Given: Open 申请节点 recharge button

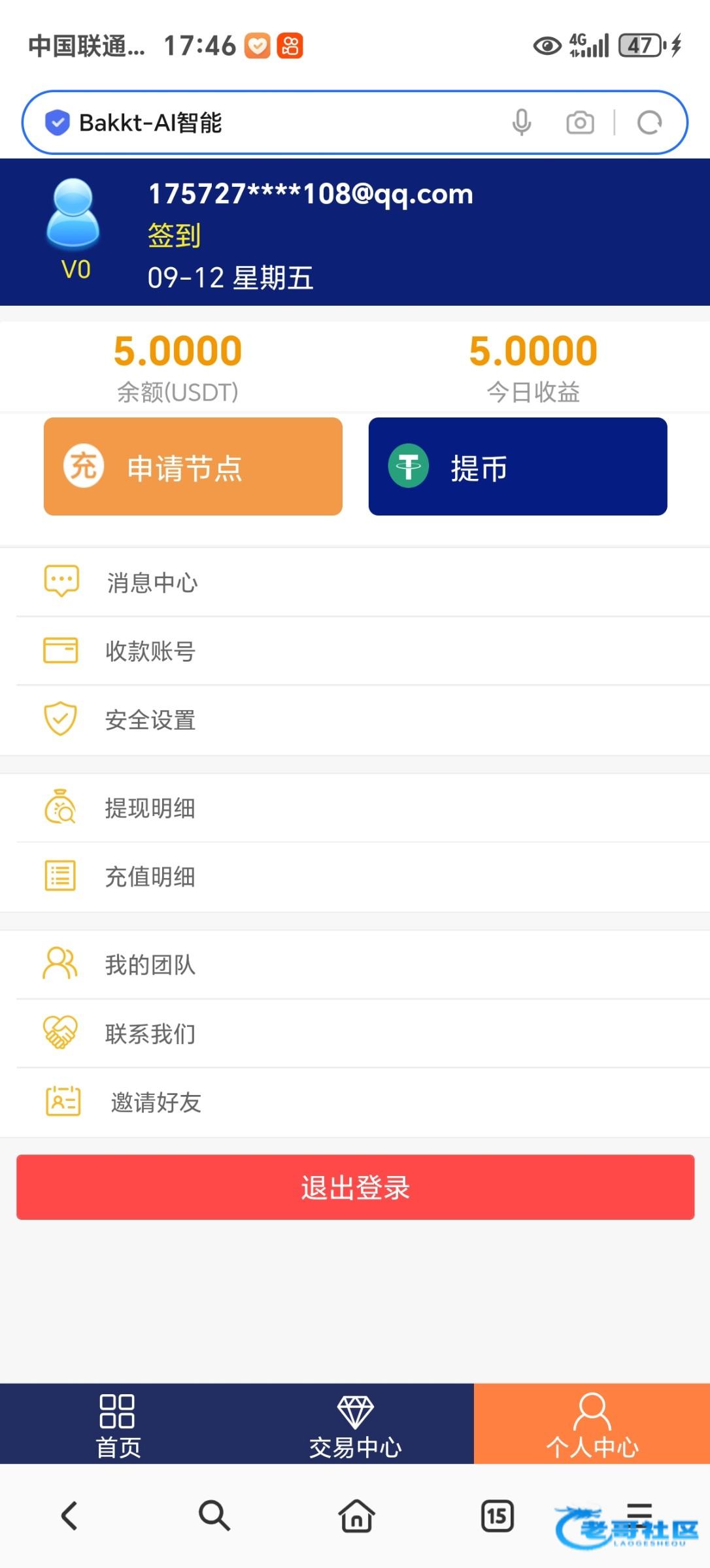Looking at the screenshot, I should coord(193,466).
